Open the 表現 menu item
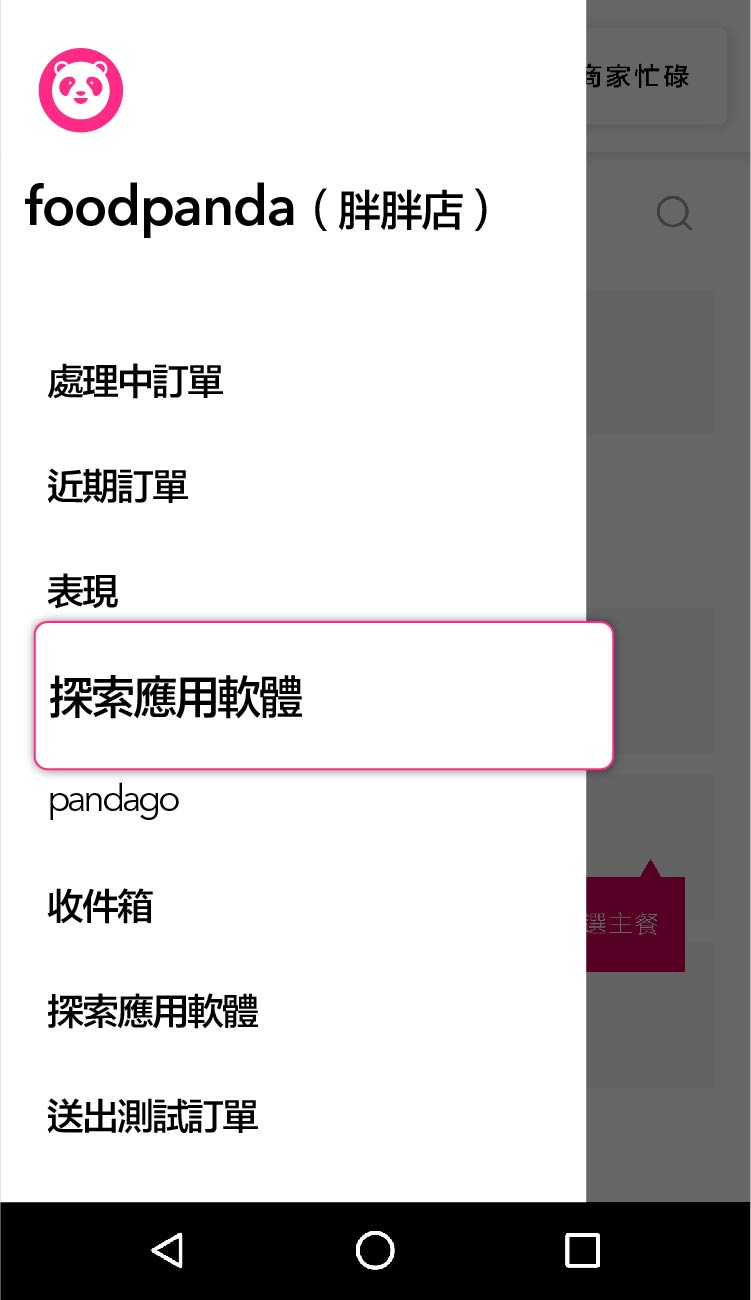Image resolution: width=751 pixels, height=1300 pixels. (x=83, y=591)
